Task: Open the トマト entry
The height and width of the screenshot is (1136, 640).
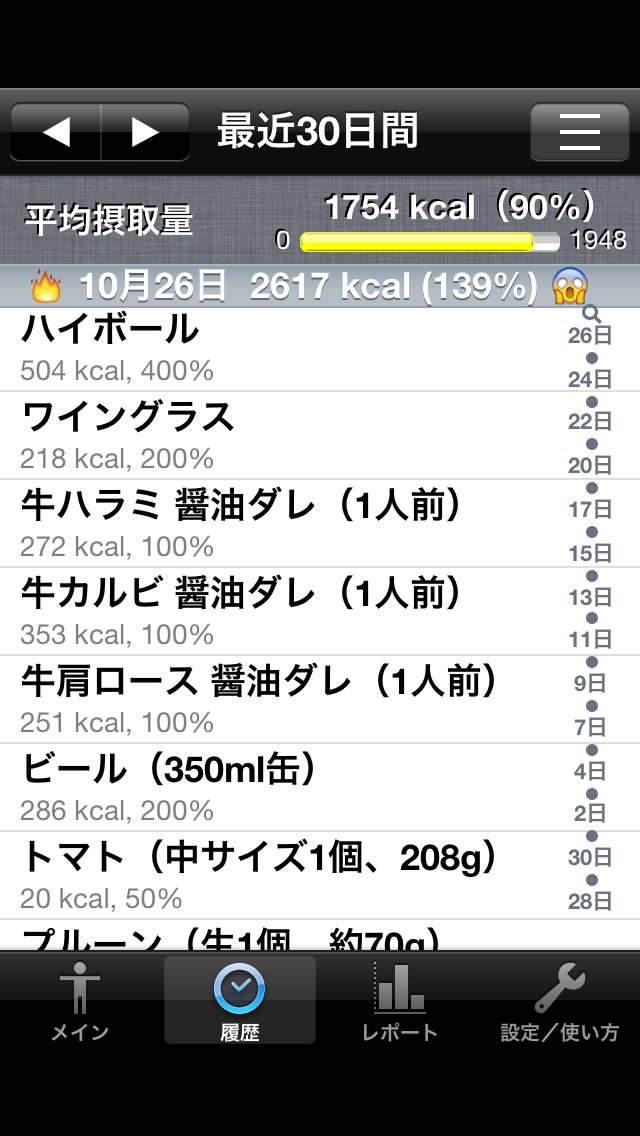Action: click(280, 875)
